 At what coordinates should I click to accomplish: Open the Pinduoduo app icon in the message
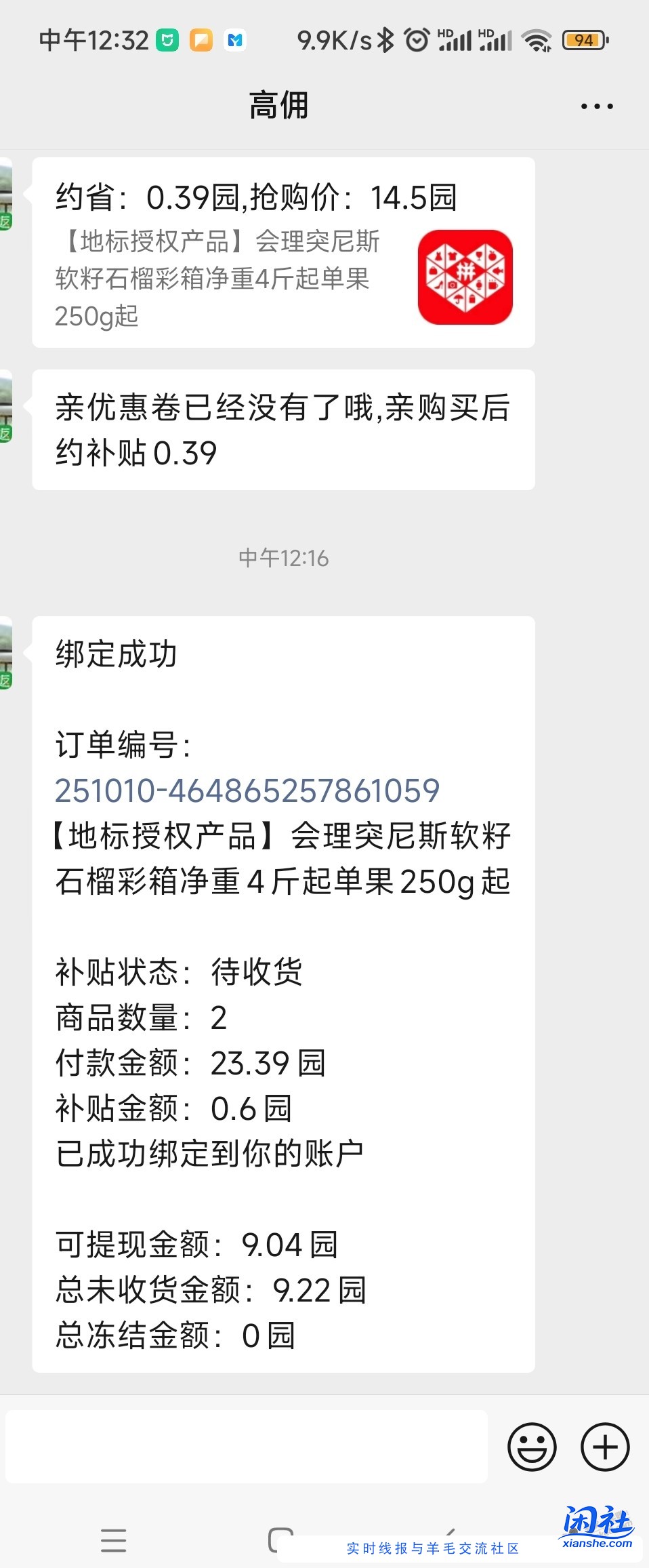coord(465,278)
